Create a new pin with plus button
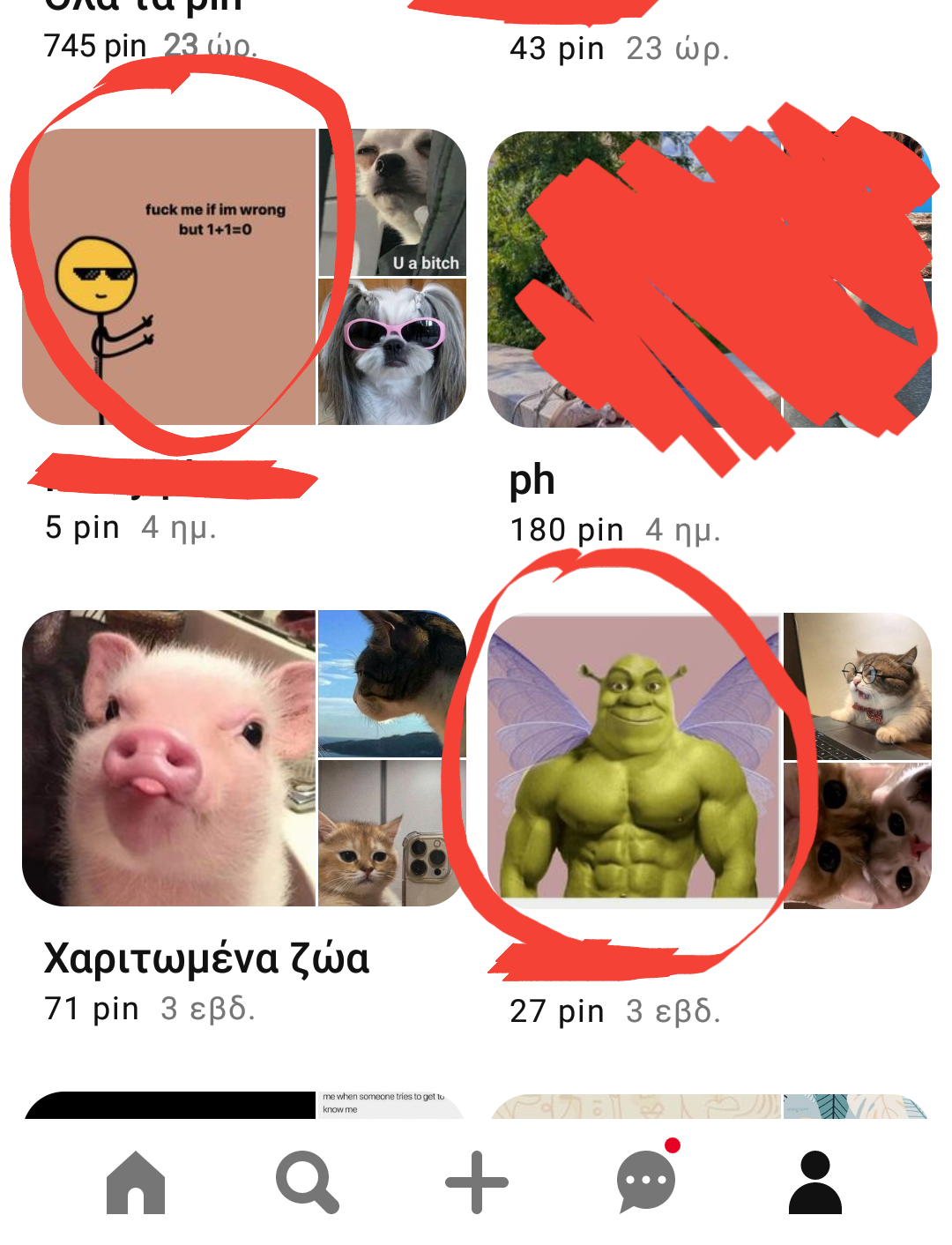952x1245 pixels. point(477,1183)
